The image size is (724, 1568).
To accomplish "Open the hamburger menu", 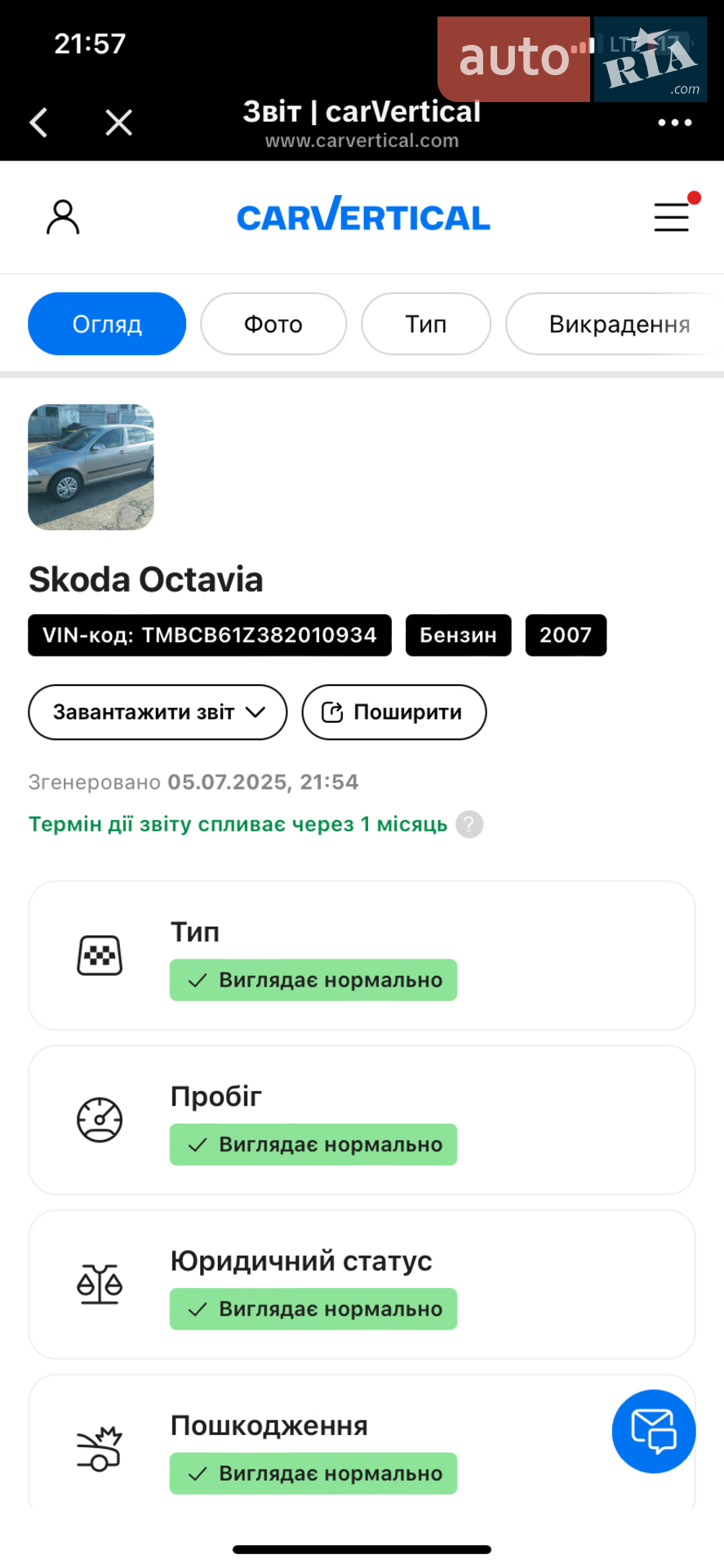I will [x=672, y=217].
